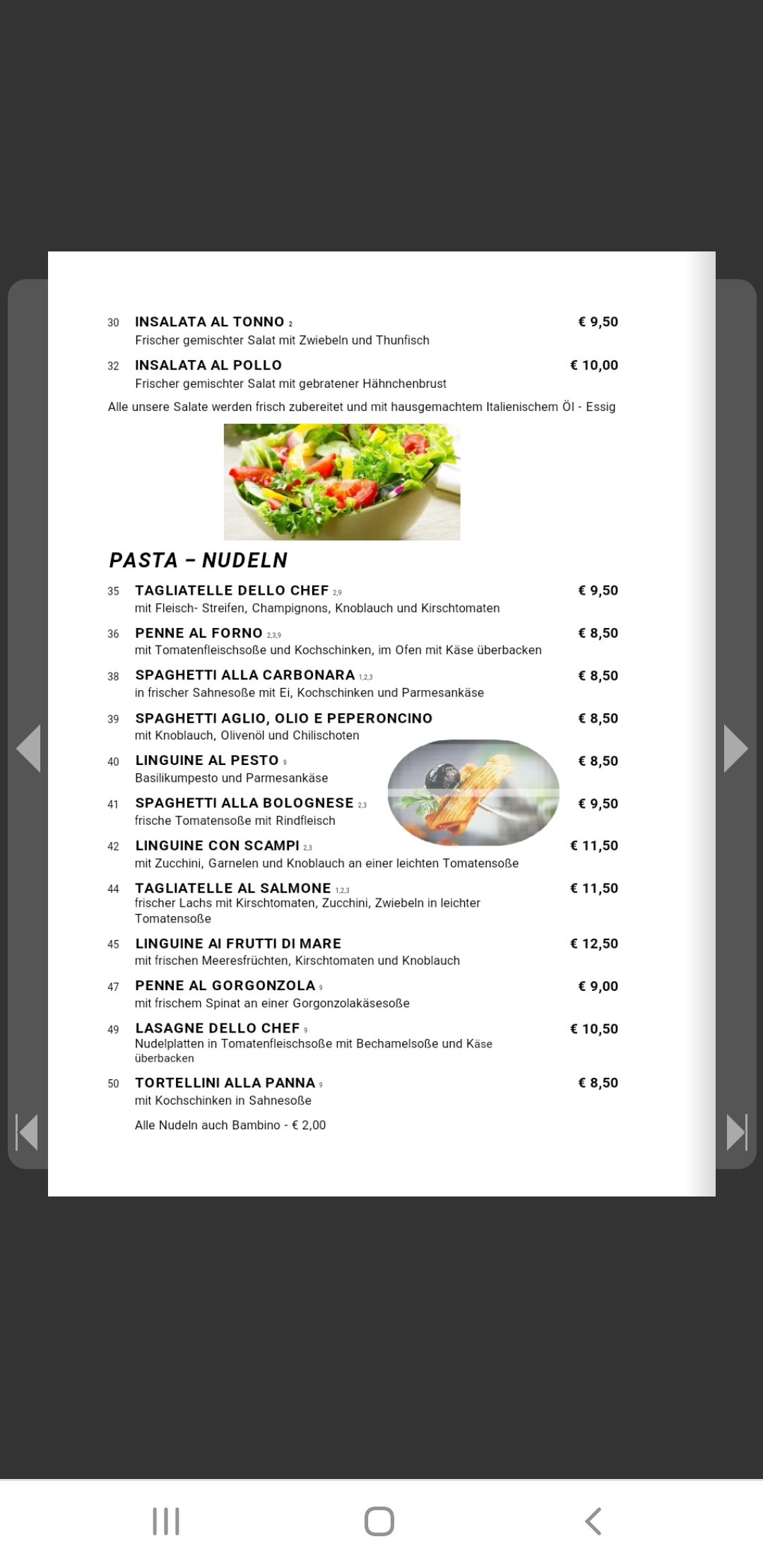Tap the TAGLIATELLE DELLO CHEF entry
763x1568 pixels.
pos(232,590)
